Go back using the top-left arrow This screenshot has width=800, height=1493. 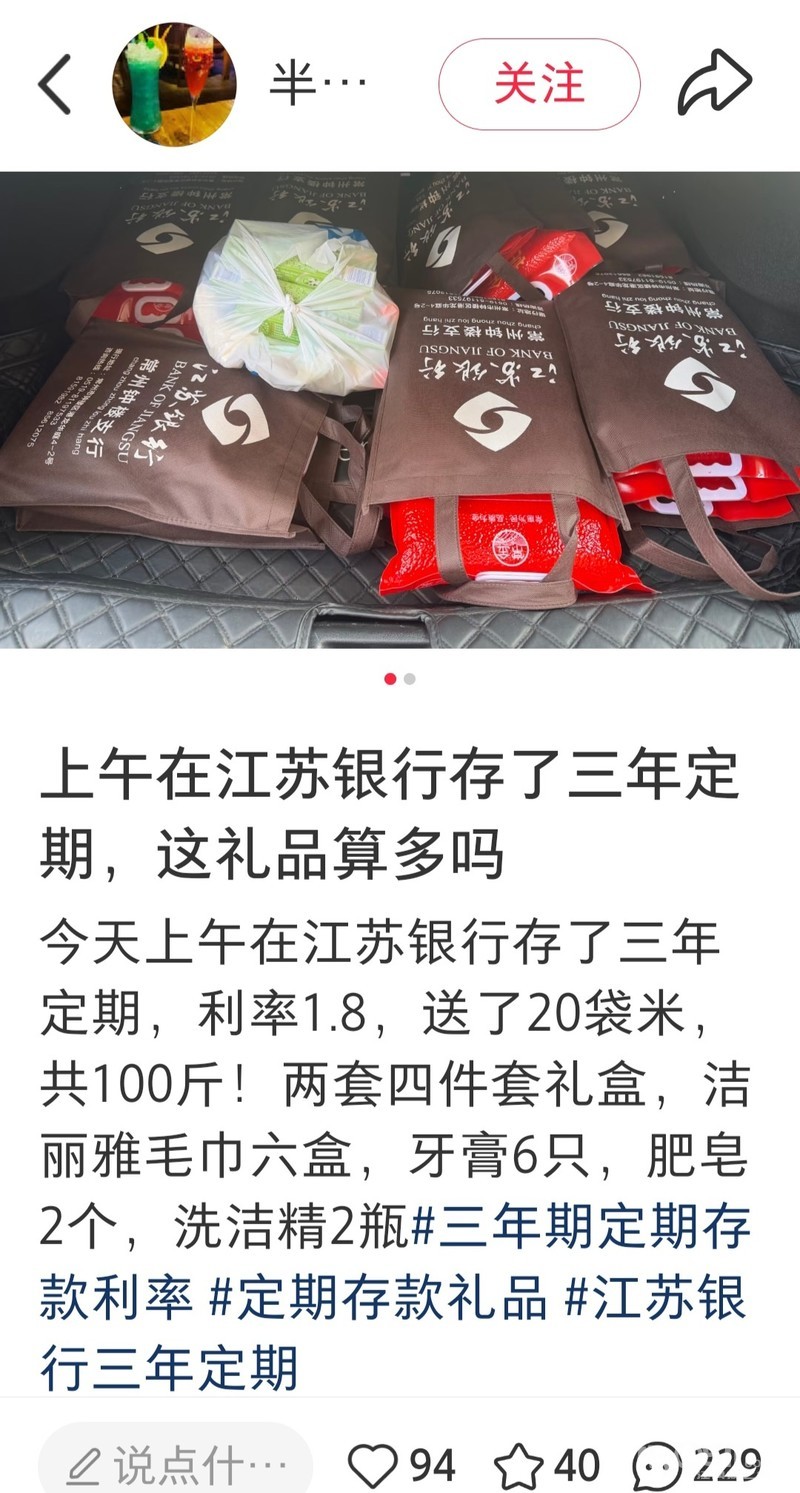point(55,84)
